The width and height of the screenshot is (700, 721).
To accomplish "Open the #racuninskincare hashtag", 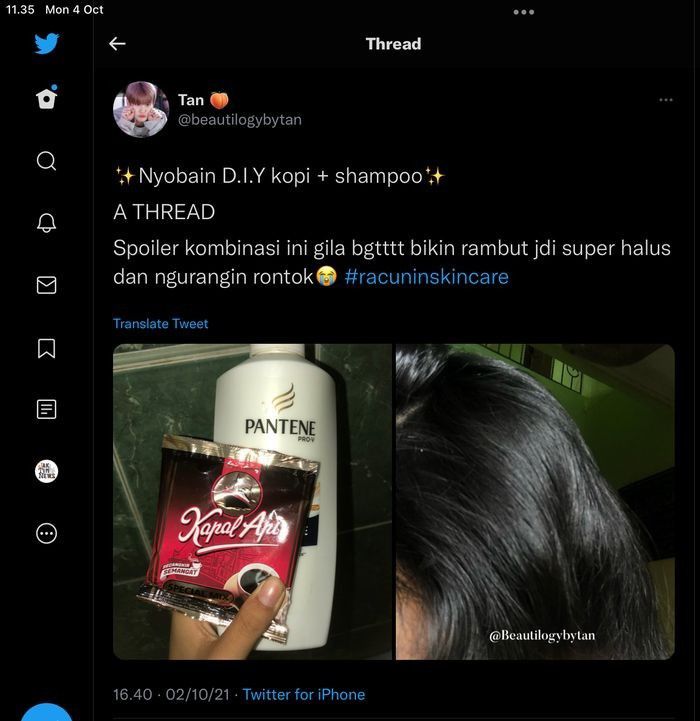I will (x=426, y=276).
